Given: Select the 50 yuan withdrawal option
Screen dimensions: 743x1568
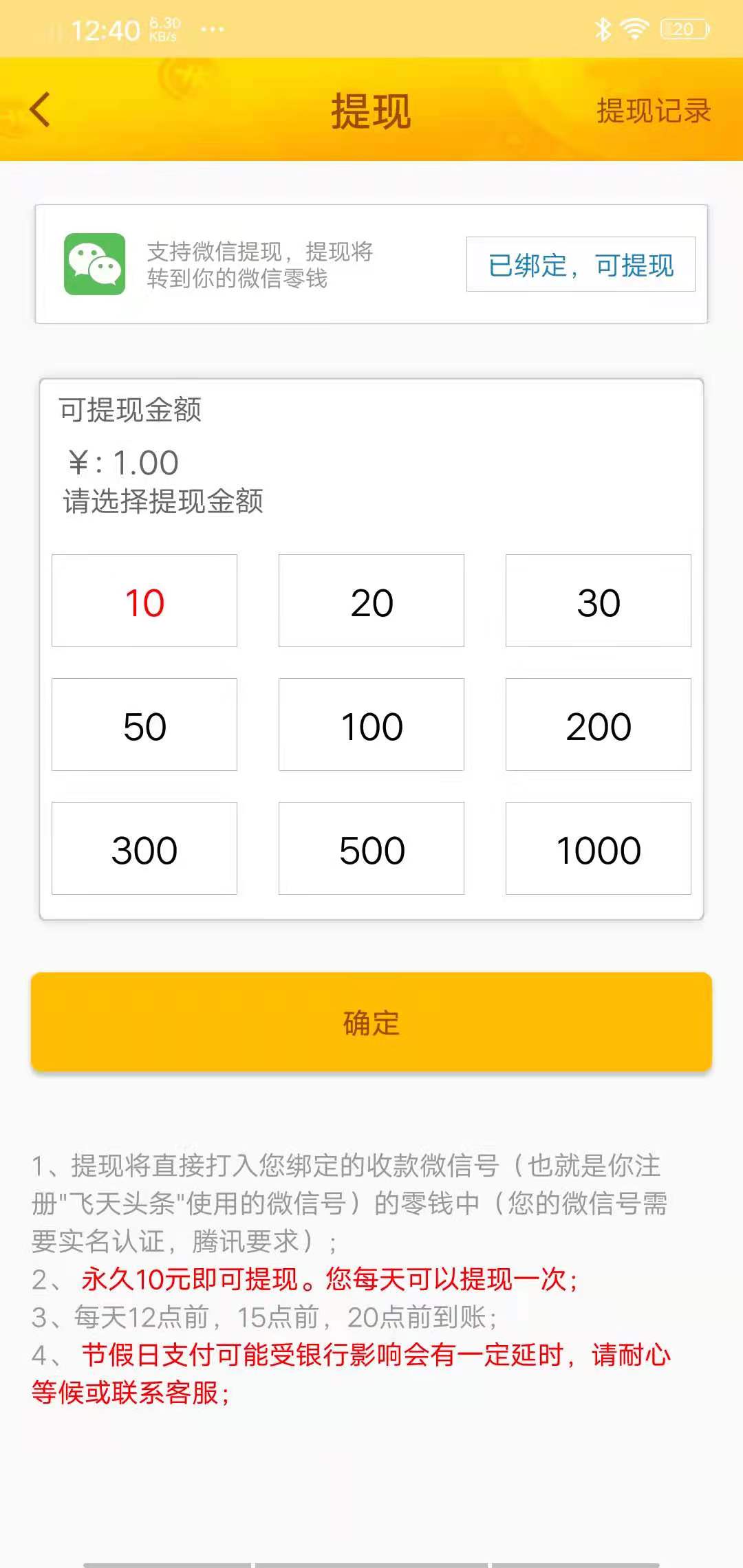Looking at the screenshot, I should pyautogui.click(x=144, y=724).
